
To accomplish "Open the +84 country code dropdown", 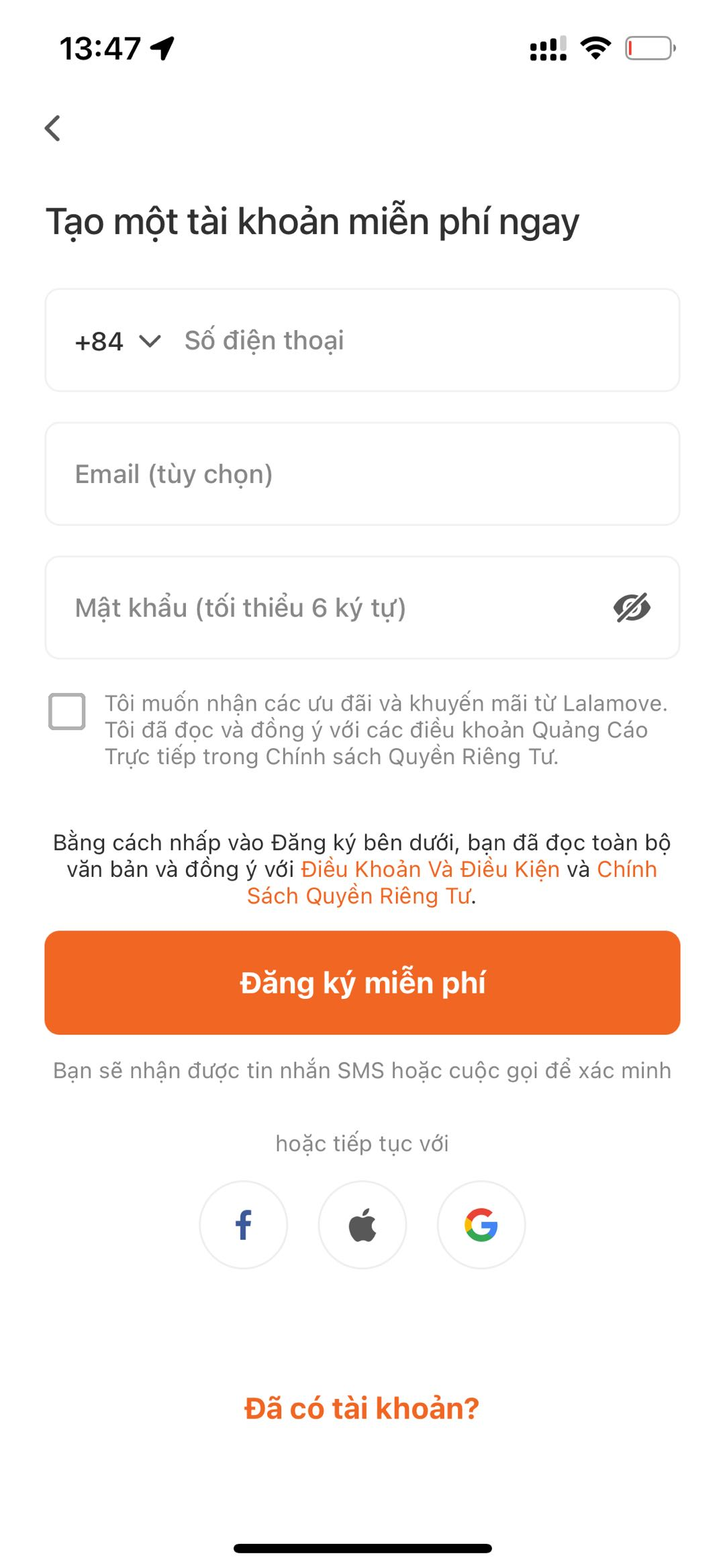I will coord(117,342).
